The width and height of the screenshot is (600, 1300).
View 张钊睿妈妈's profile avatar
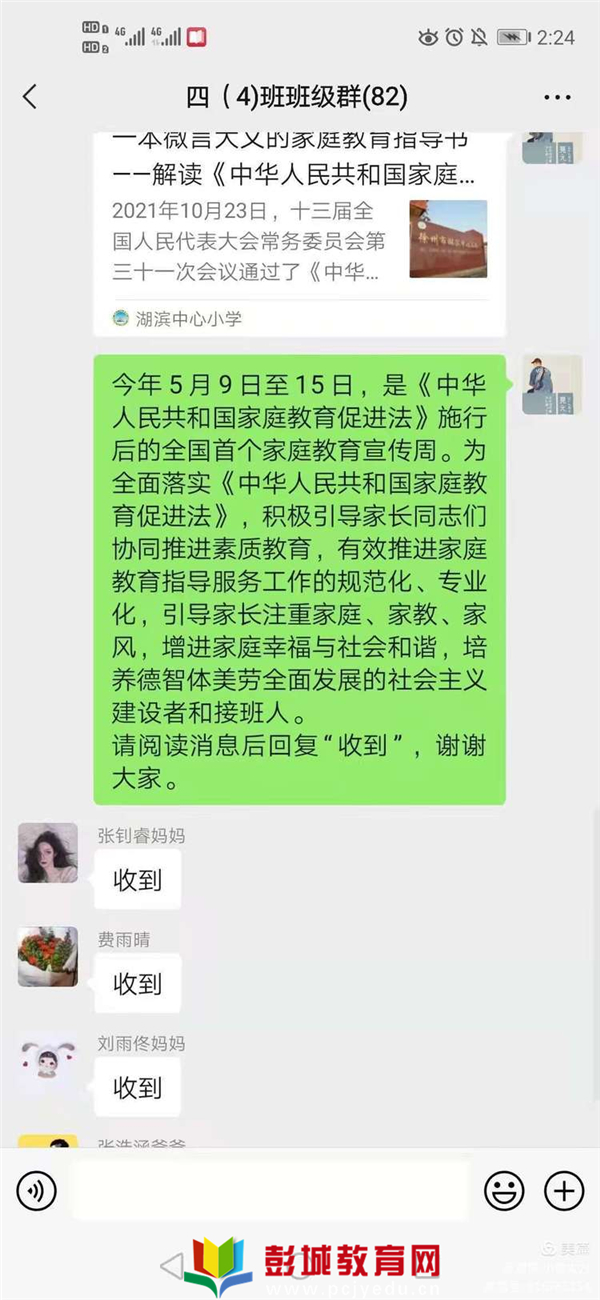(48, 853)
